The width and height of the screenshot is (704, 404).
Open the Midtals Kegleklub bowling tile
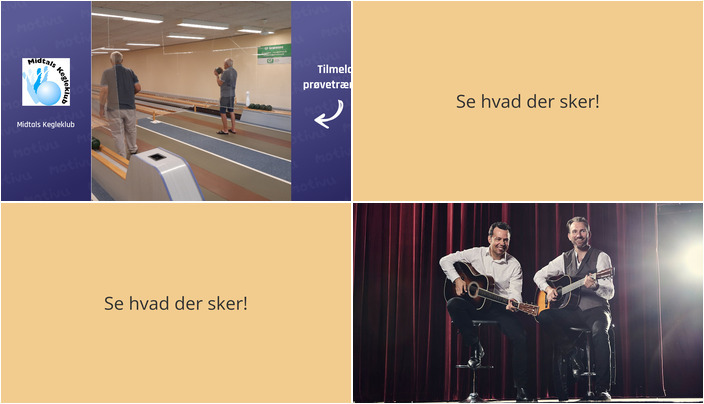[x=176, y=101]
